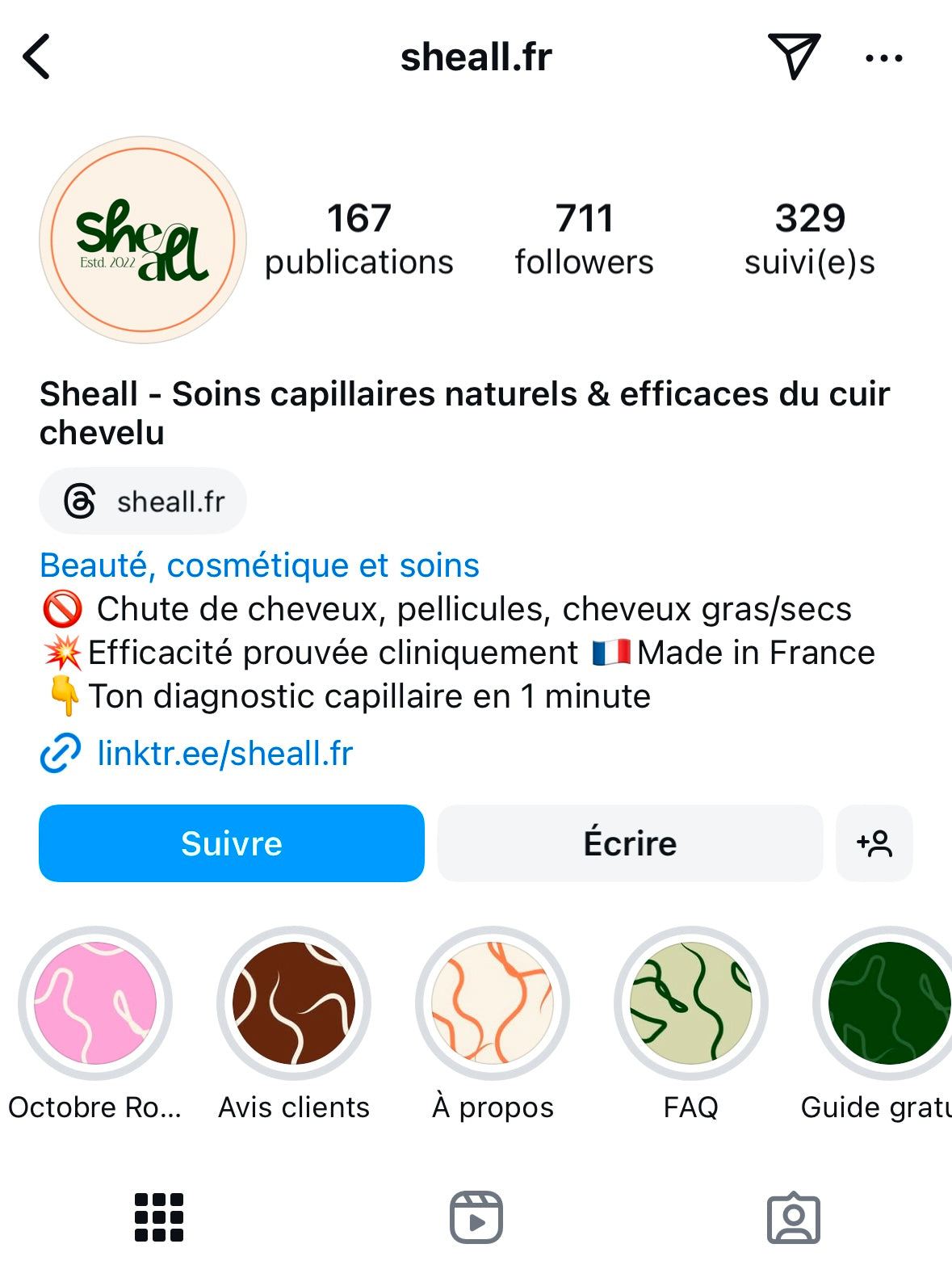Viewport: 952px width, 1265px height.
Task: Show suggested accounts with the add-person icon
Action: 874,843
